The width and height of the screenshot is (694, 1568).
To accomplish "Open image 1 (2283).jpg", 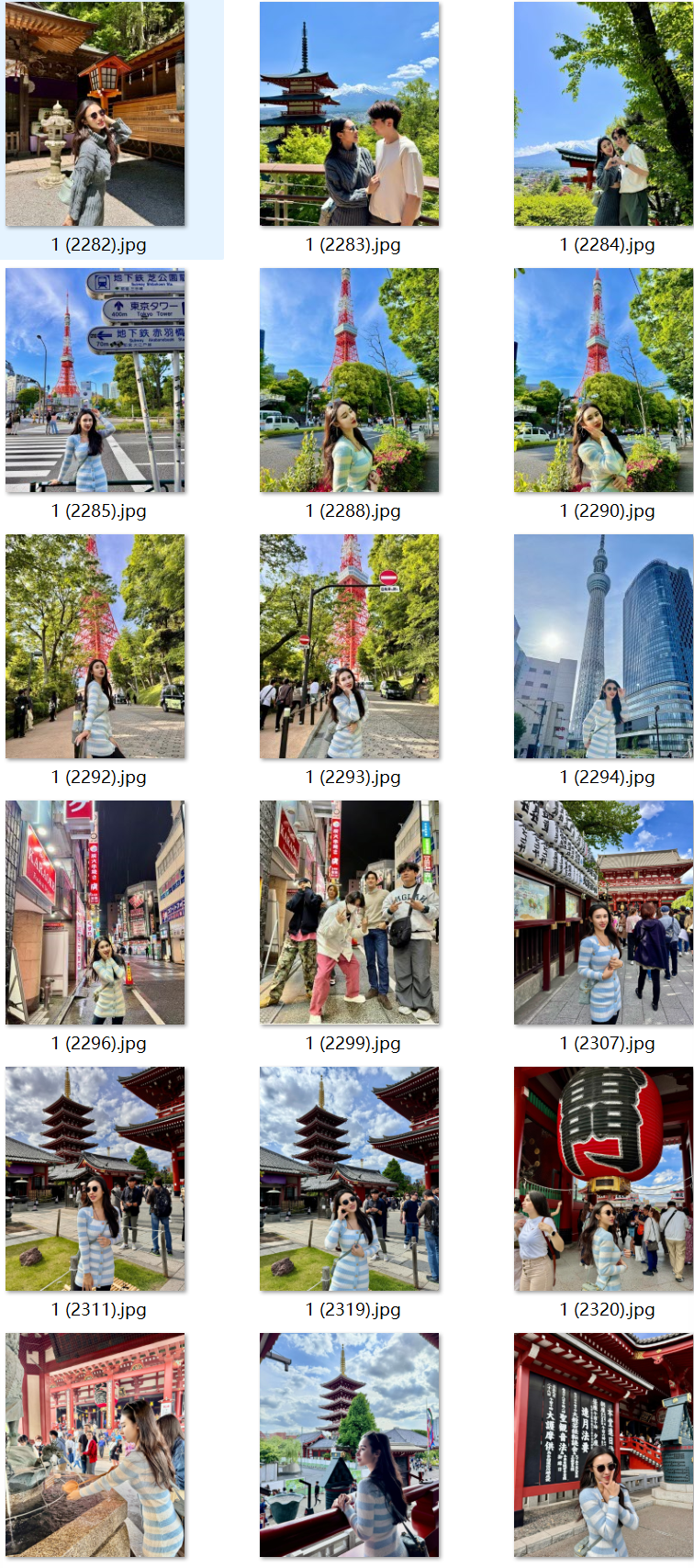I will [x=349, y=115].
